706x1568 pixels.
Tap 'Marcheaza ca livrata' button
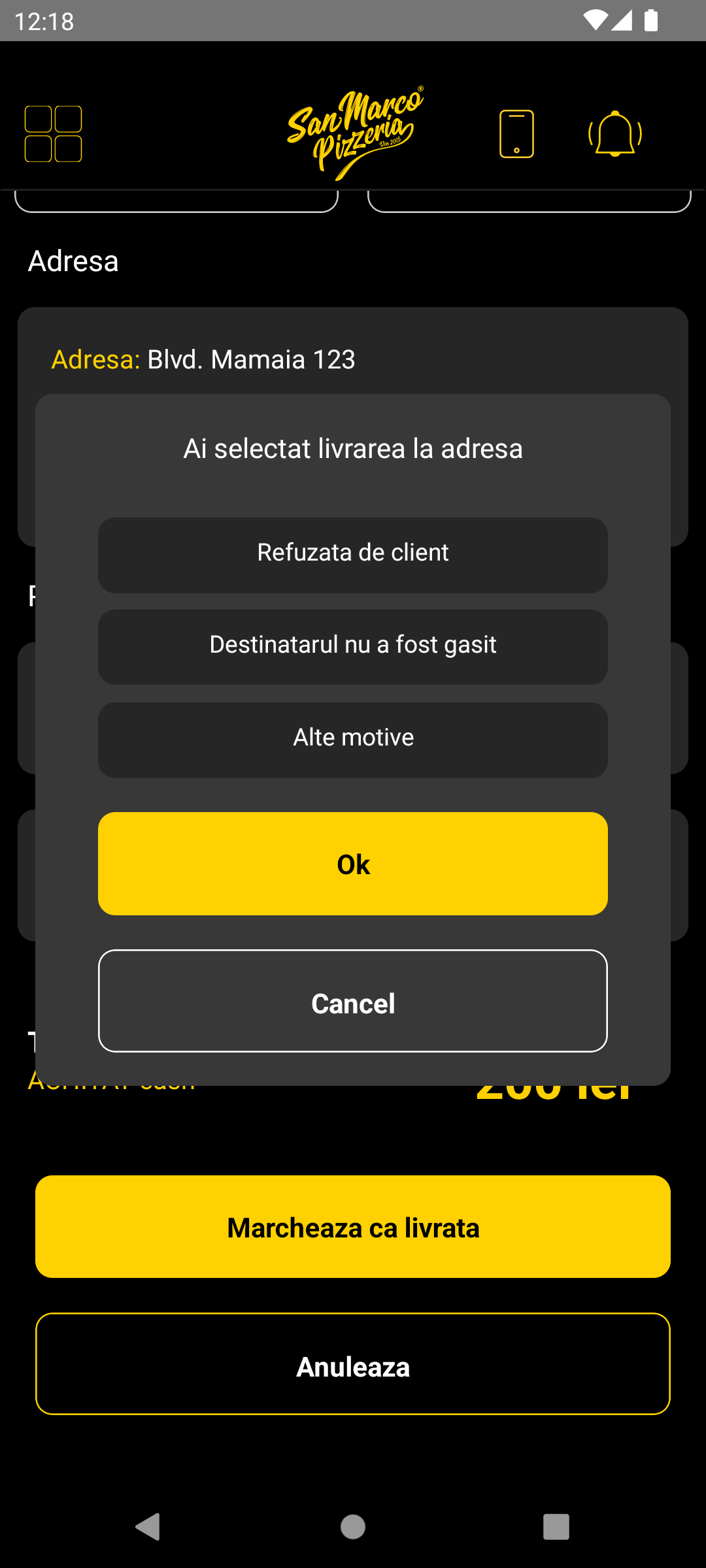[353, 1226]
